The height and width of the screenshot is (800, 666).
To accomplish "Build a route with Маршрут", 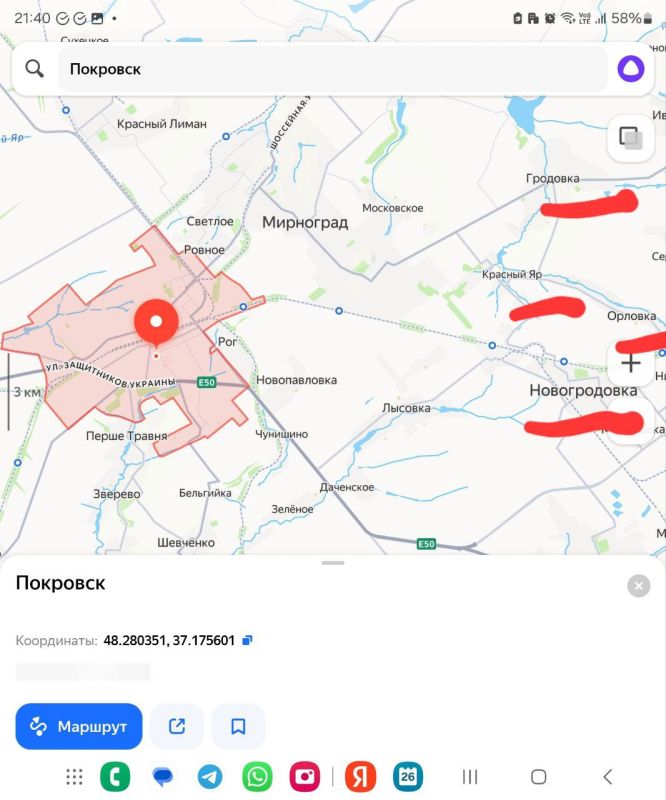I will coord(79,727).
